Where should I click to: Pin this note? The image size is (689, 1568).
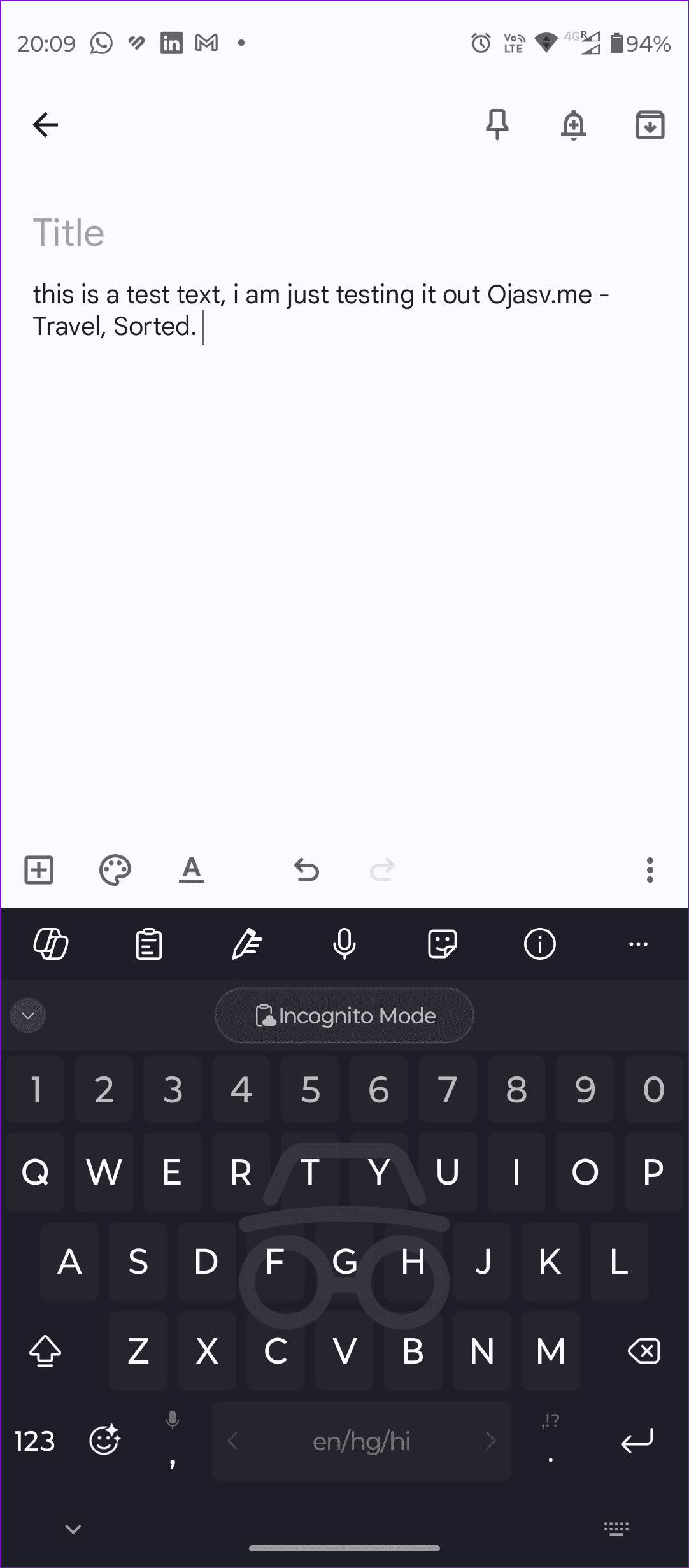(497, 125)
